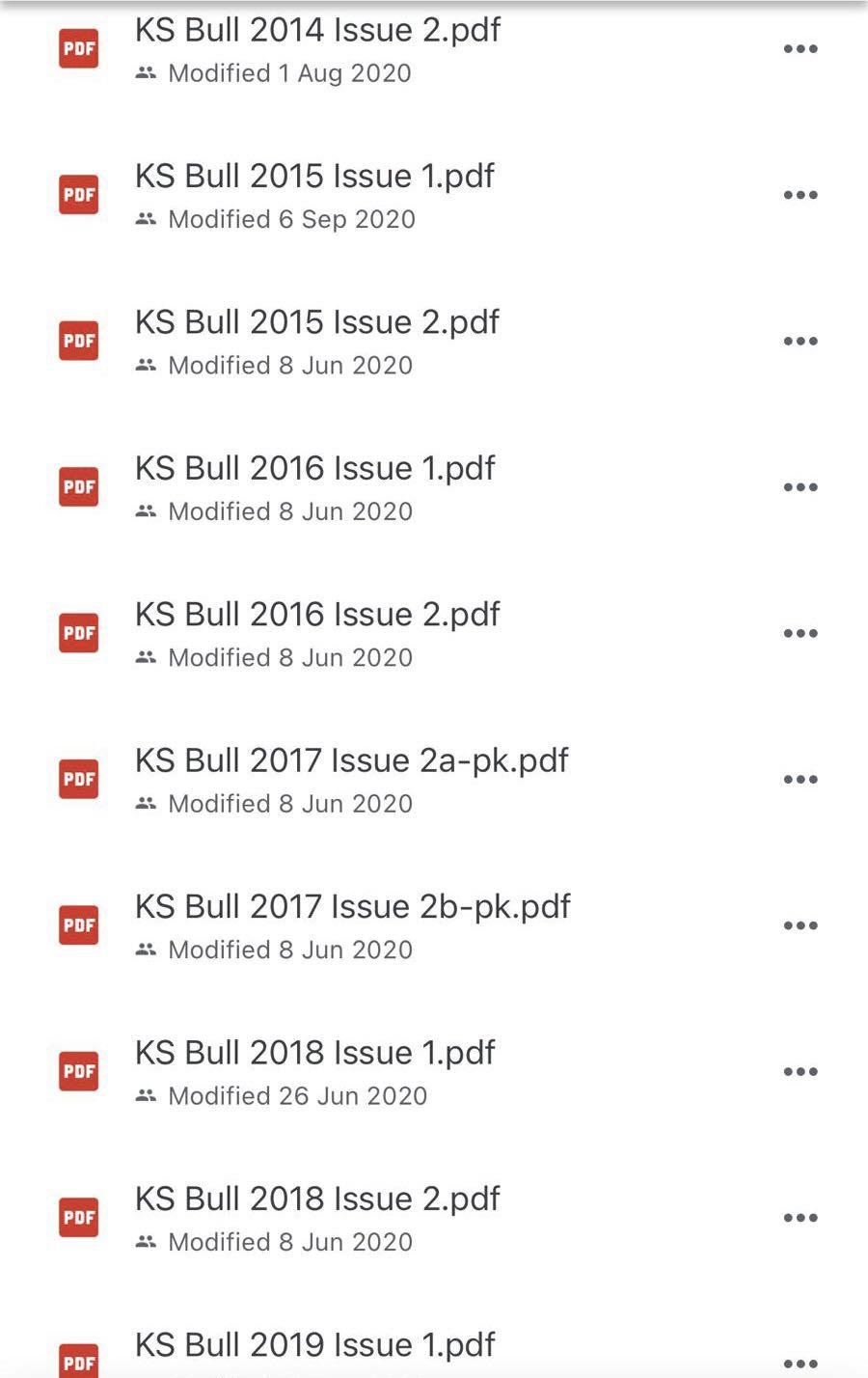Click the PDF icon for KS Bull 2016 Issue 2
Image resolution: width=868 pixels, height=1378 pixels.
point(77,633)
